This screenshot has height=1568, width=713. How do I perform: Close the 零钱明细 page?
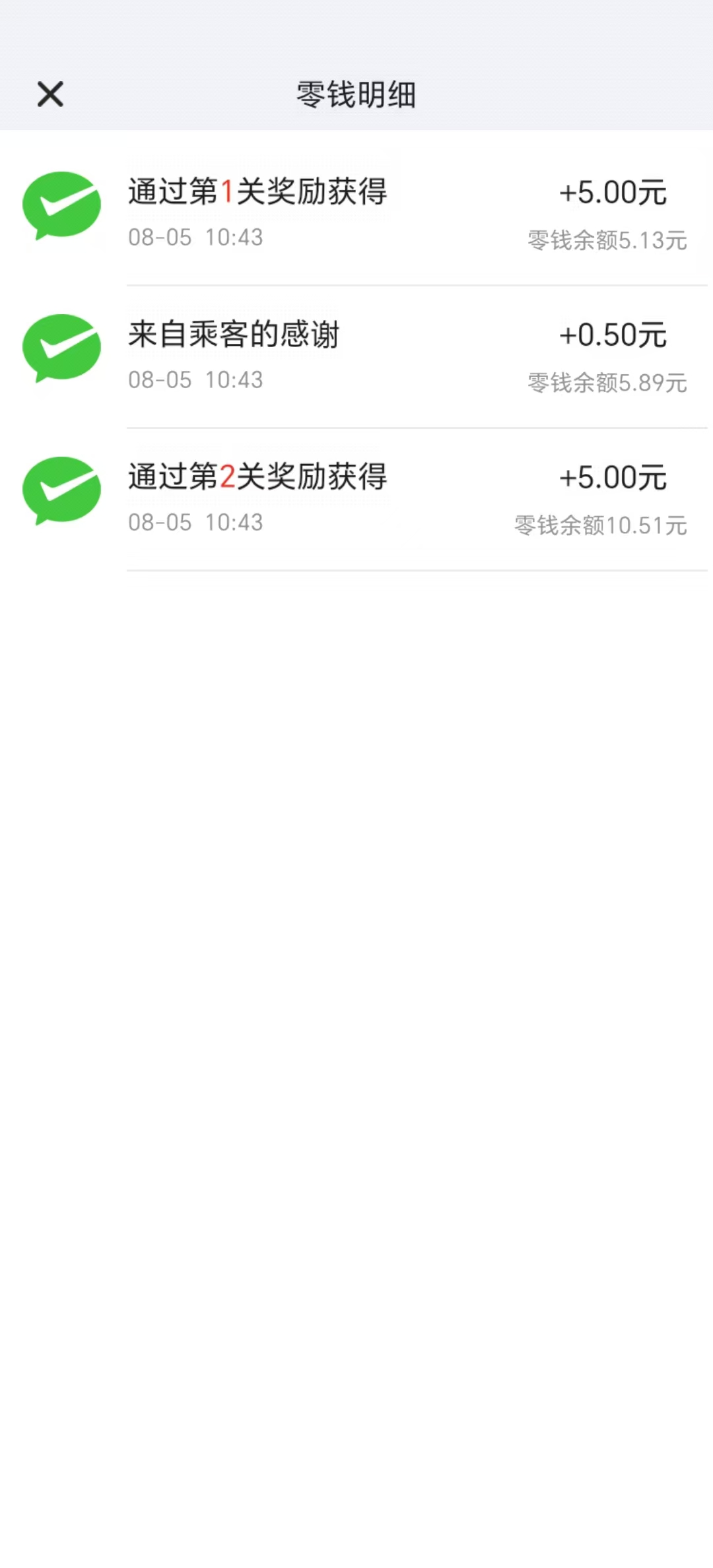click(50, 94)
